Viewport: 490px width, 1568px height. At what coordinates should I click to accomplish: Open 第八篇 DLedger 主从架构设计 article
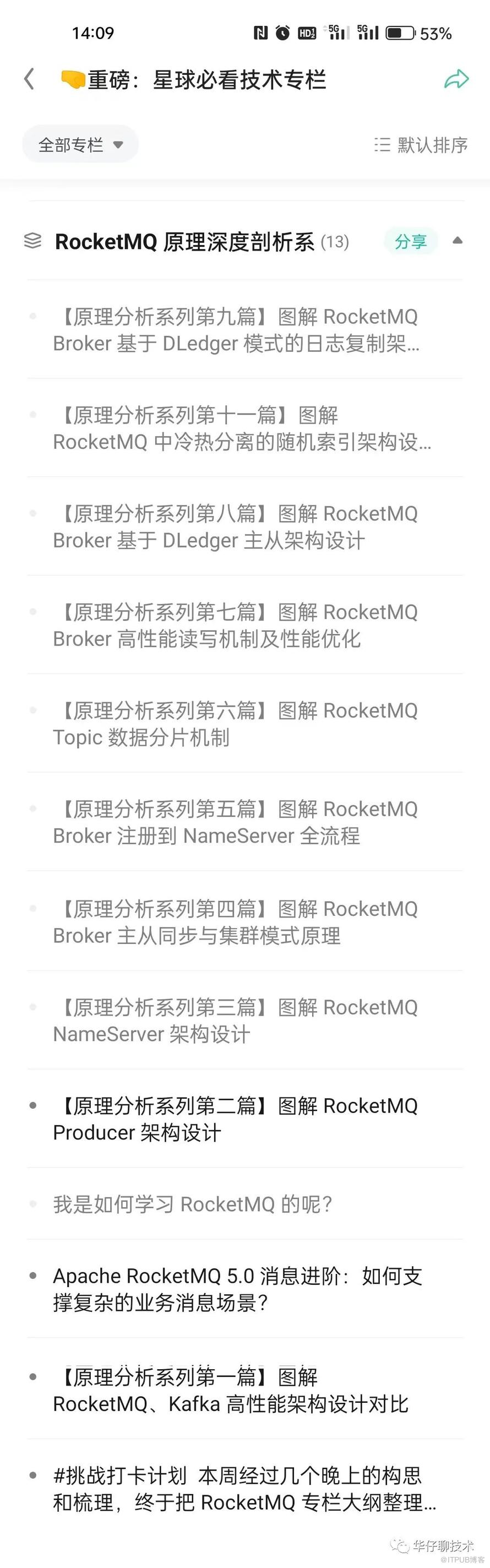coord(236,527)
